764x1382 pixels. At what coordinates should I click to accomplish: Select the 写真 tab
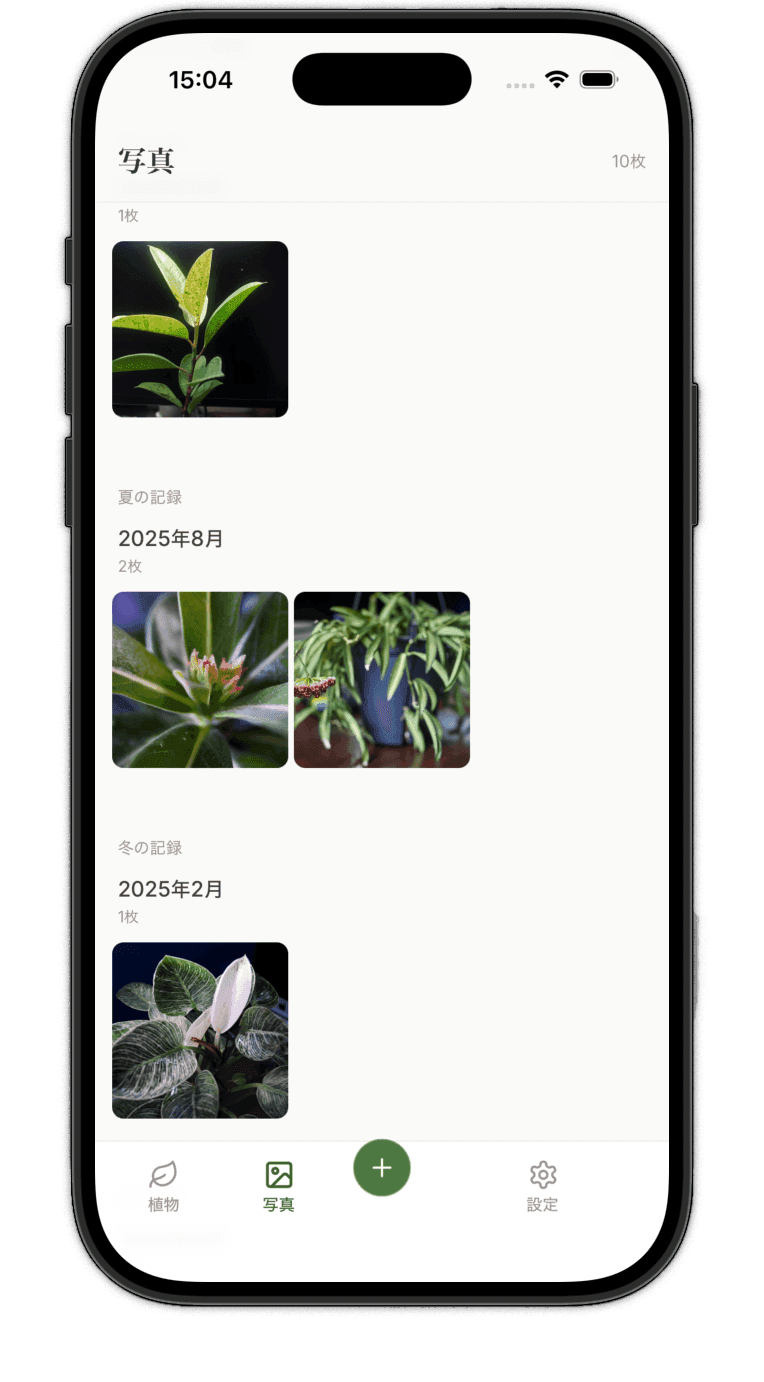279,1187
